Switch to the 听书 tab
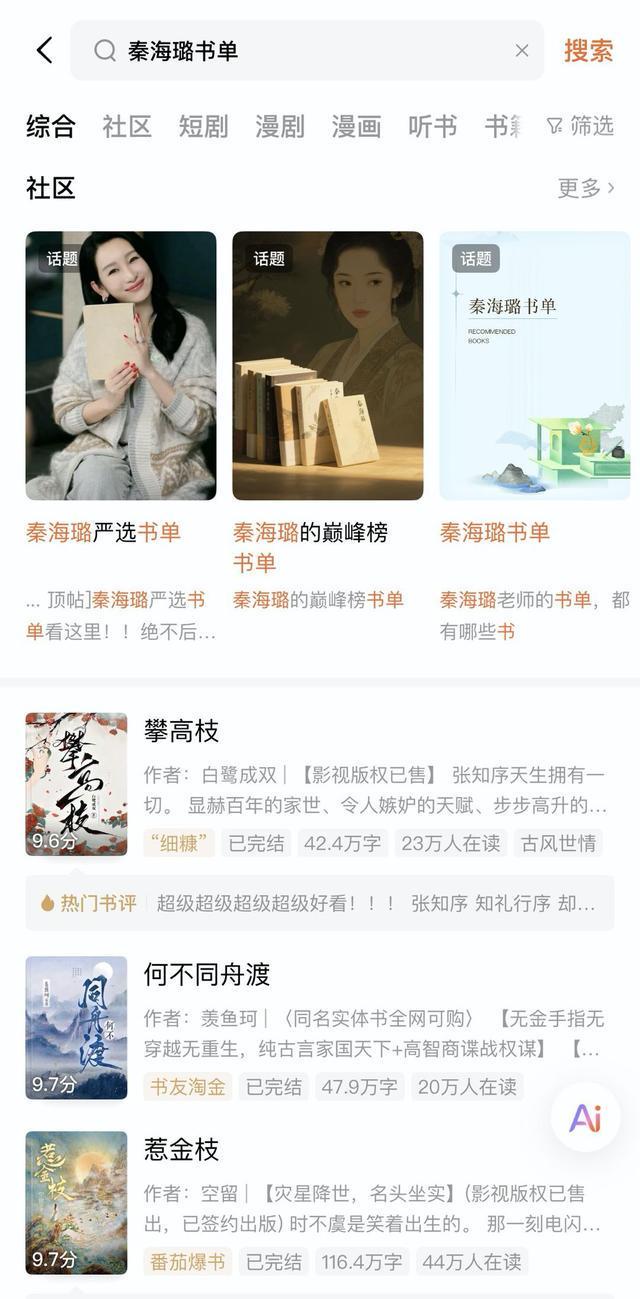 (432, 126)
